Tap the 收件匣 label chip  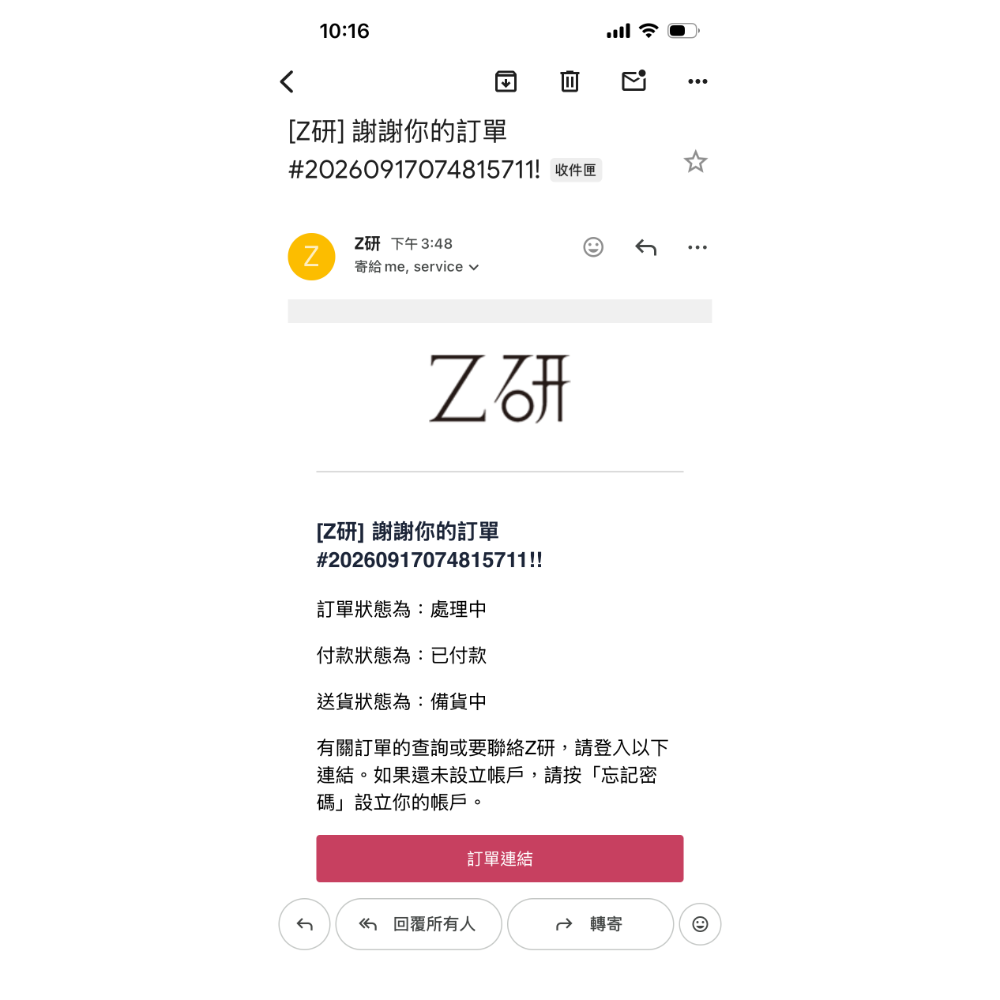[x=576, y=170]
